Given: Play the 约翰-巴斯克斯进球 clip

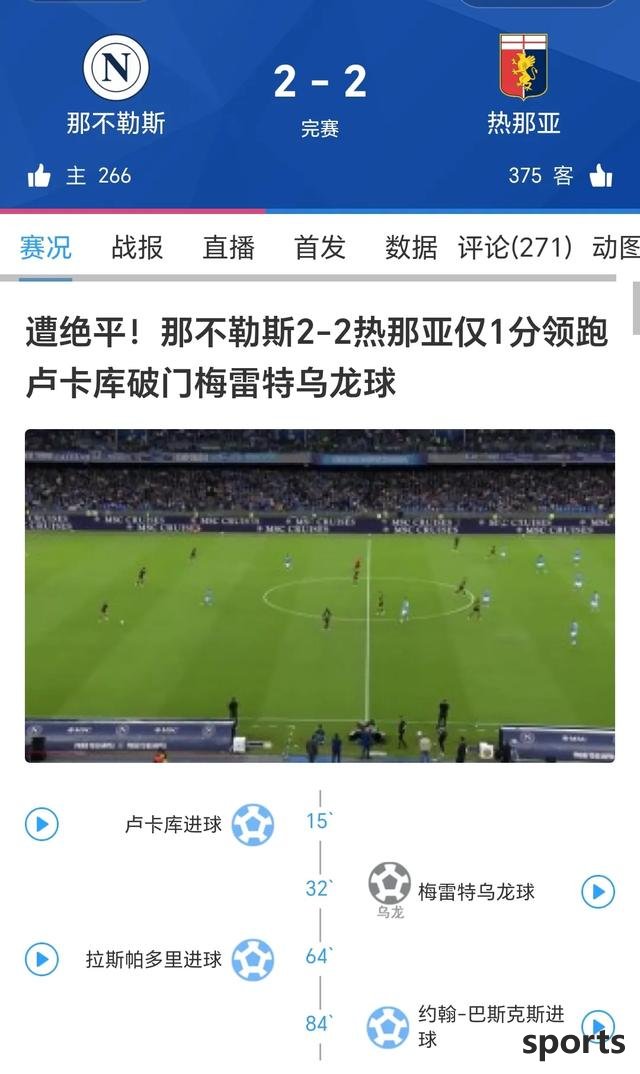Looking at the screenshot, I should click(598, 1023).
